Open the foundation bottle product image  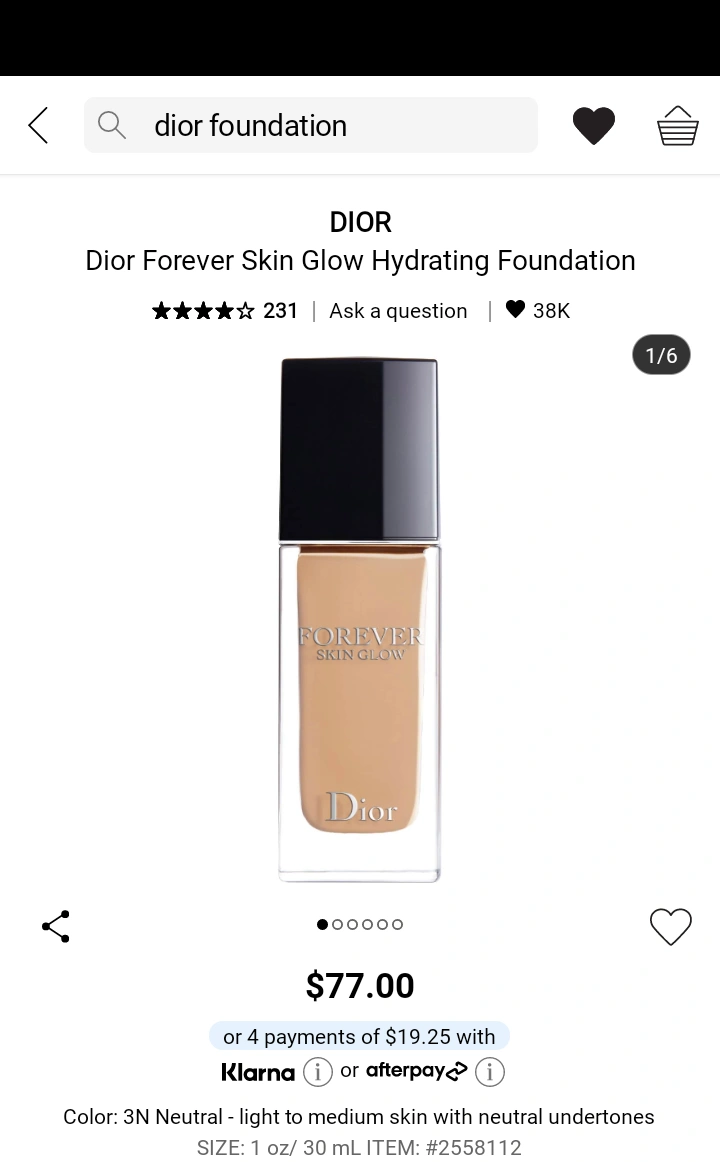click(x=360, y=620)
